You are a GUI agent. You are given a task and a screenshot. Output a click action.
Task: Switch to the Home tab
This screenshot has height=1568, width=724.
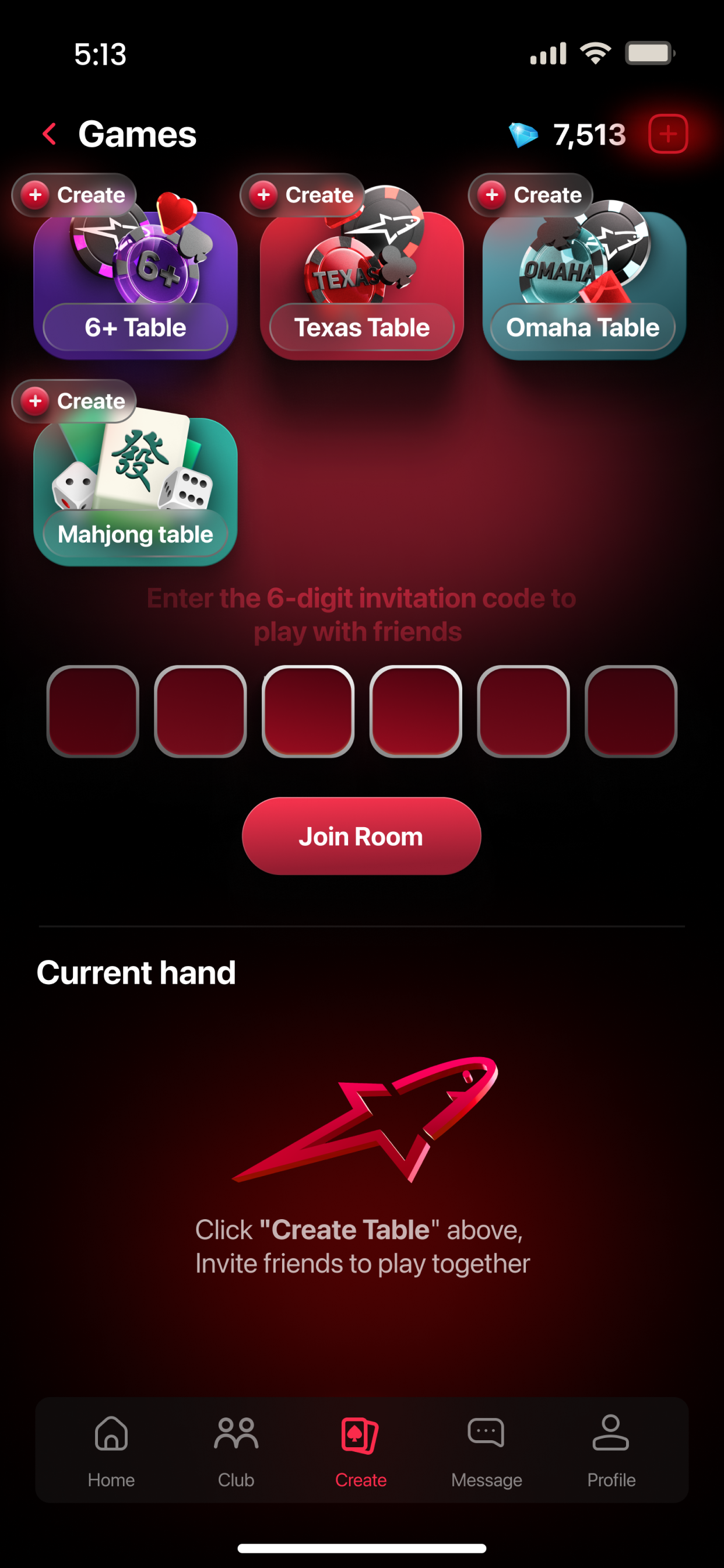pyautogui.click(x=111, y=1451)
